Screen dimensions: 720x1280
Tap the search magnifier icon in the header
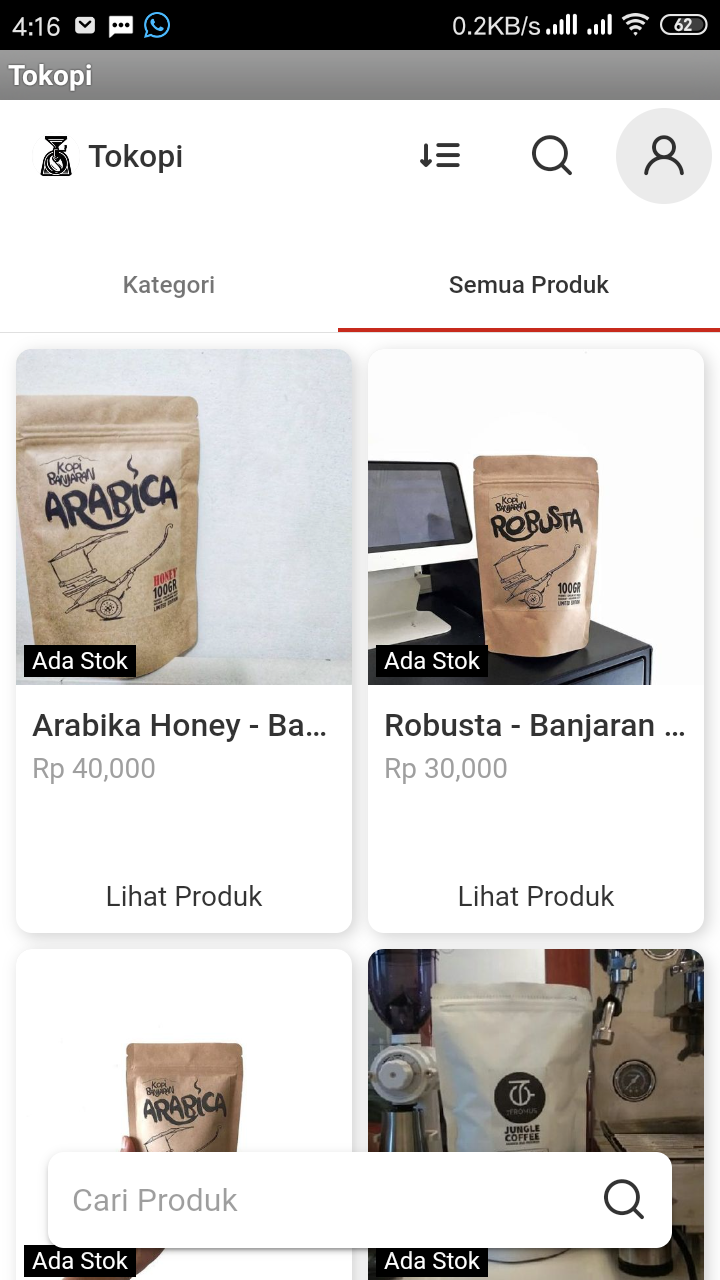pyautogui.click(x=551, y=156)
